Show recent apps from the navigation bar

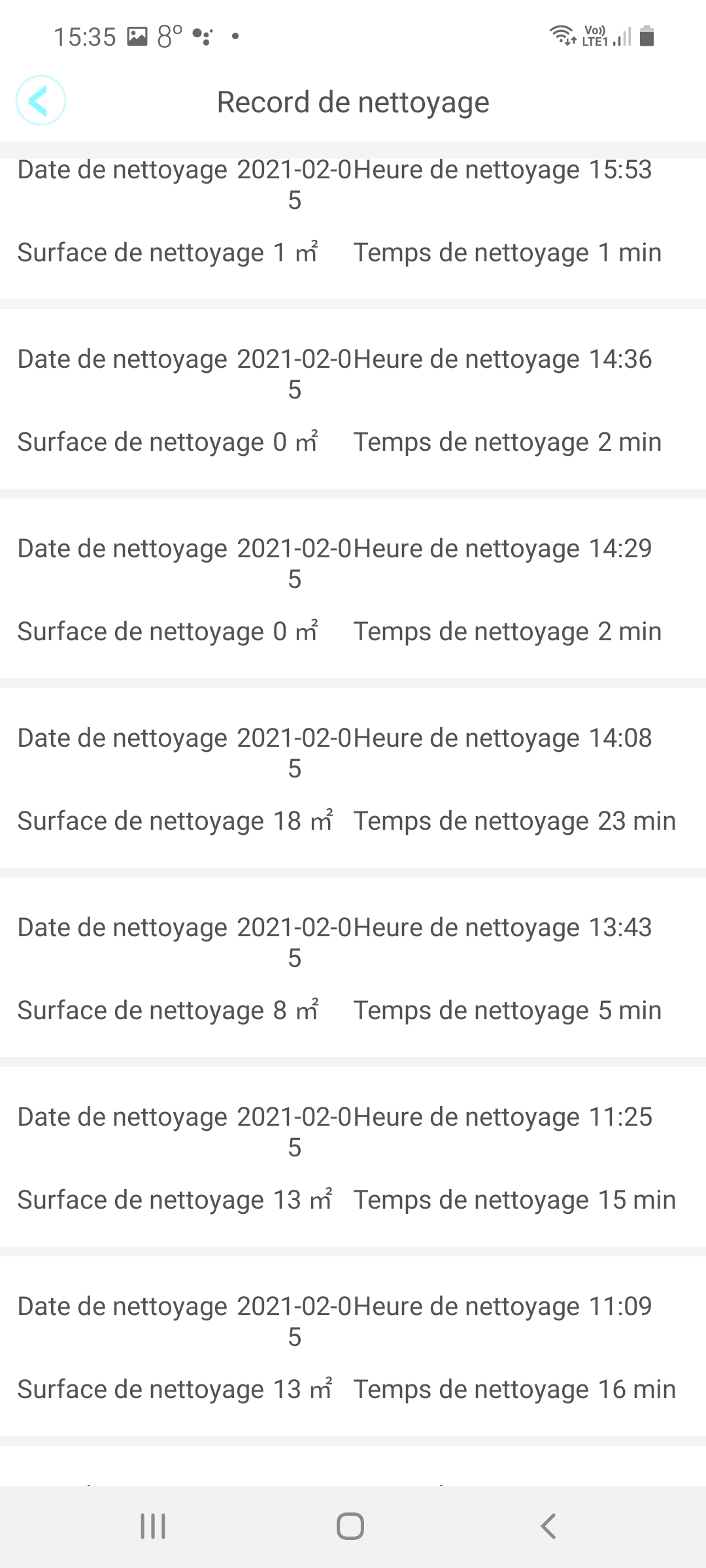pos(153,1526)
